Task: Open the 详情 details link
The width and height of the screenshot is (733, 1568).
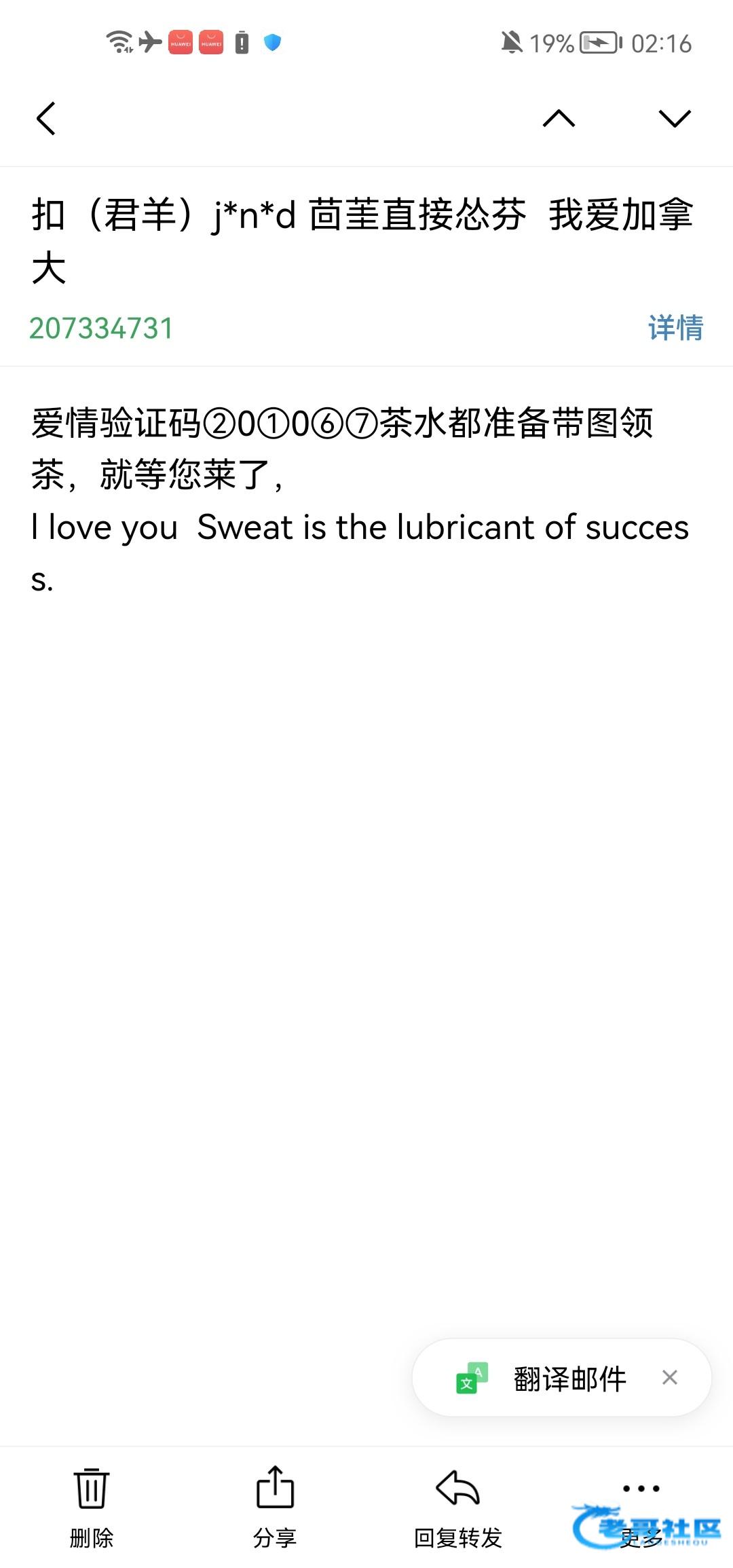Action: click(675, 329)
